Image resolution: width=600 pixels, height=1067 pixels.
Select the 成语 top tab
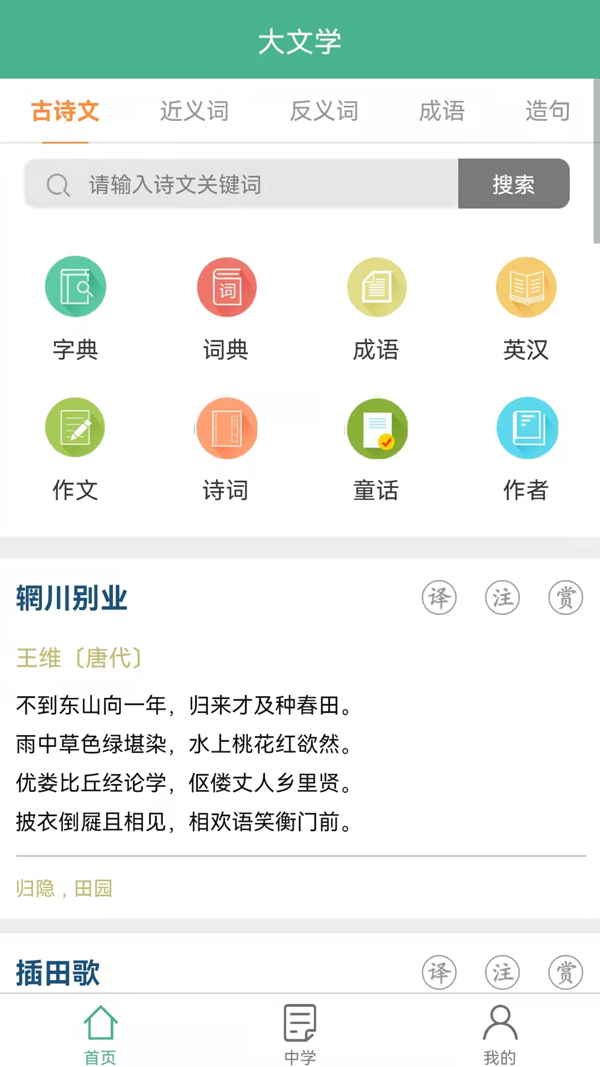click(442, 111)
